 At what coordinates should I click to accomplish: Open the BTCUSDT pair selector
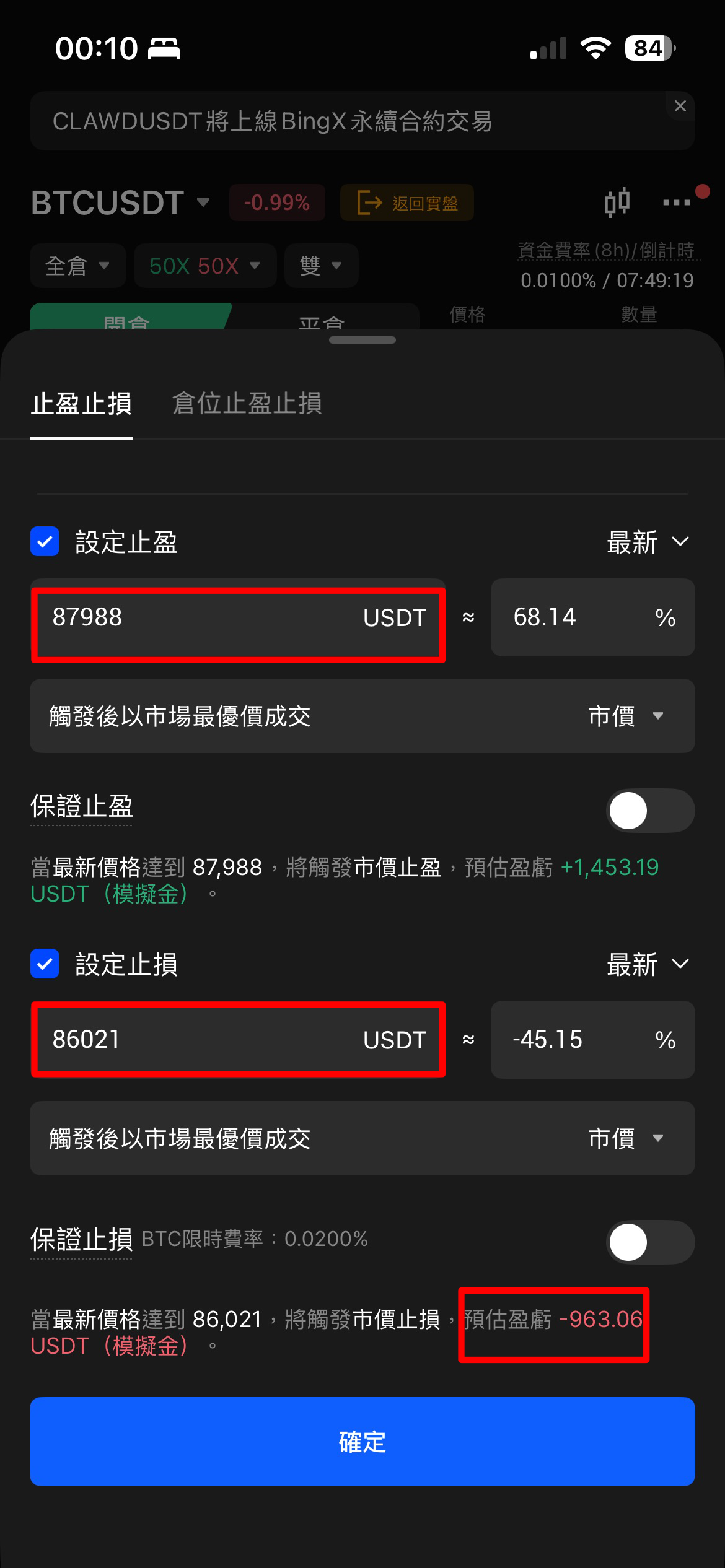(121, 203)
